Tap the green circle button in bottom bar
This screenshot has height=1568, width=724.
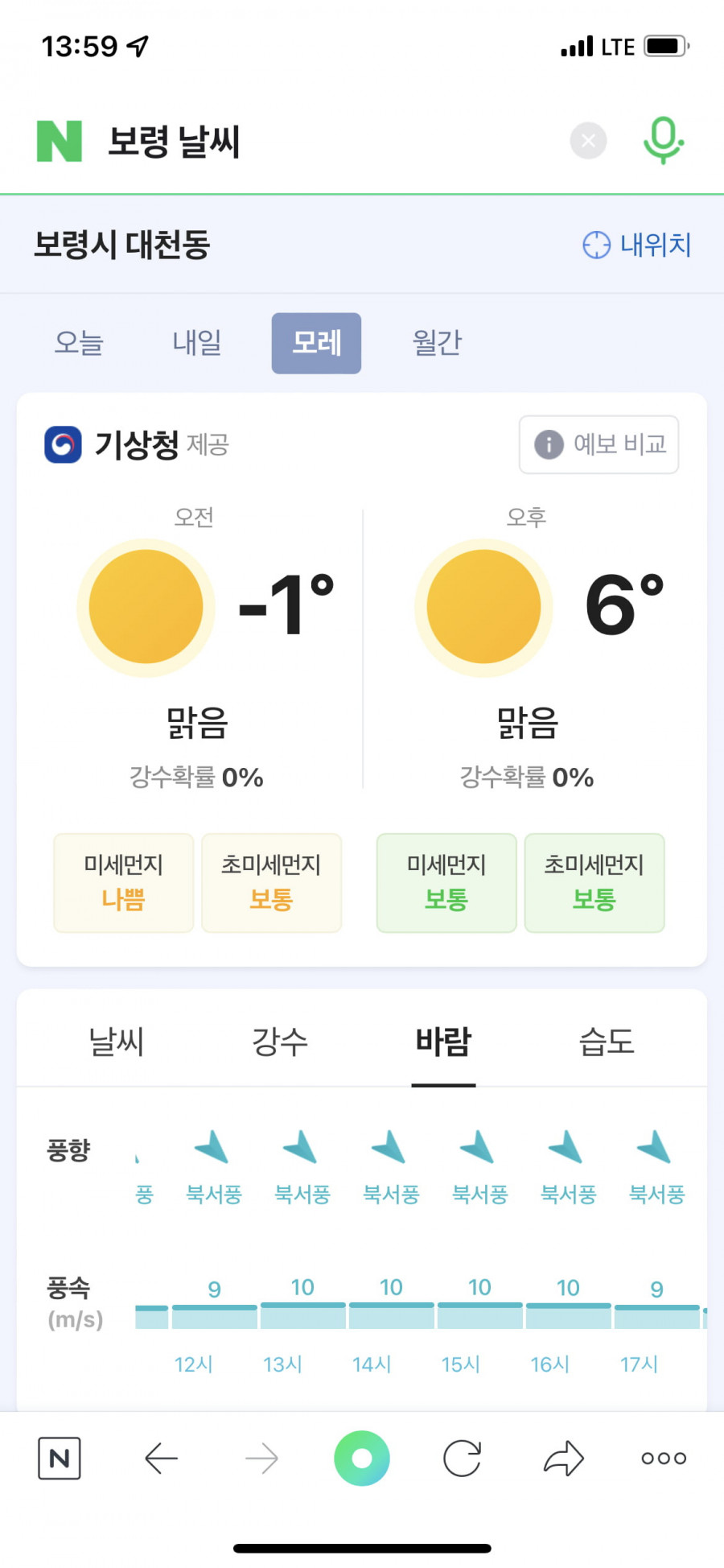[362, 1458]
